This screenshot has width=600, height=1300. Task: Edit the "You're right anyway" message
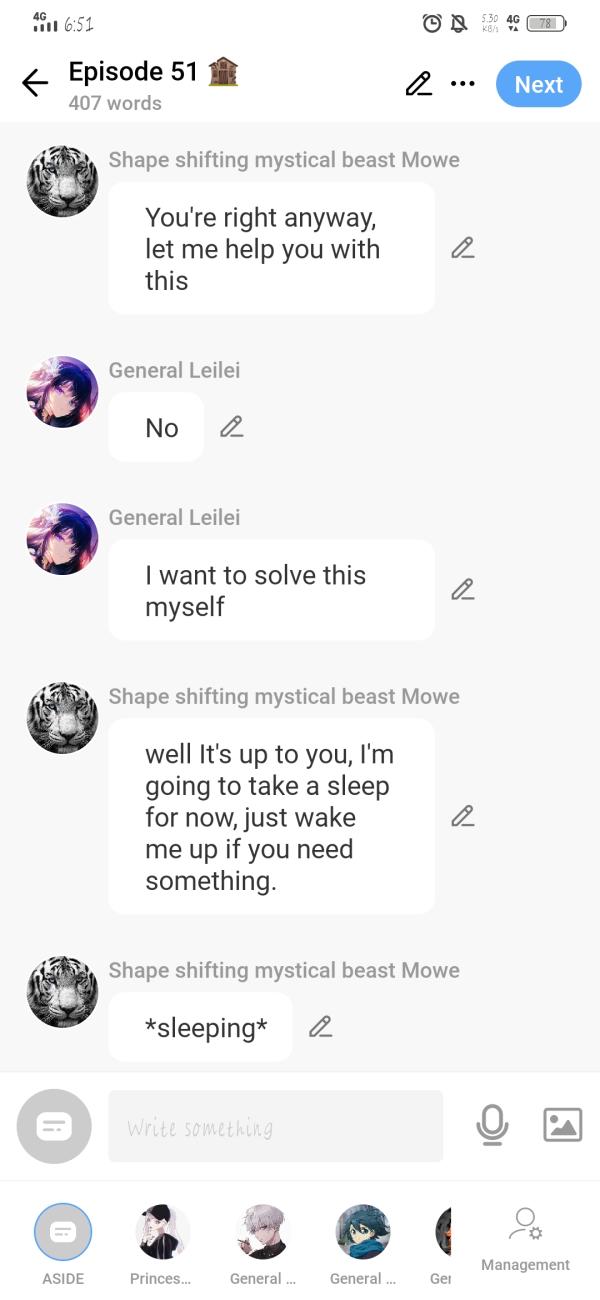[x=462, y=248]
